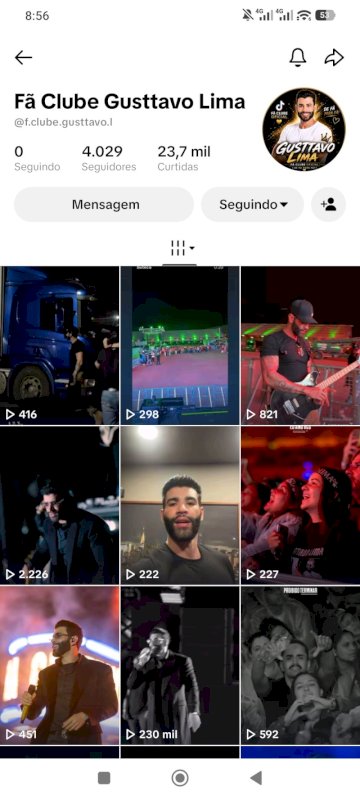Open the guitar video with 821 views
360x800 pixels.
click(x=300, y=345)
